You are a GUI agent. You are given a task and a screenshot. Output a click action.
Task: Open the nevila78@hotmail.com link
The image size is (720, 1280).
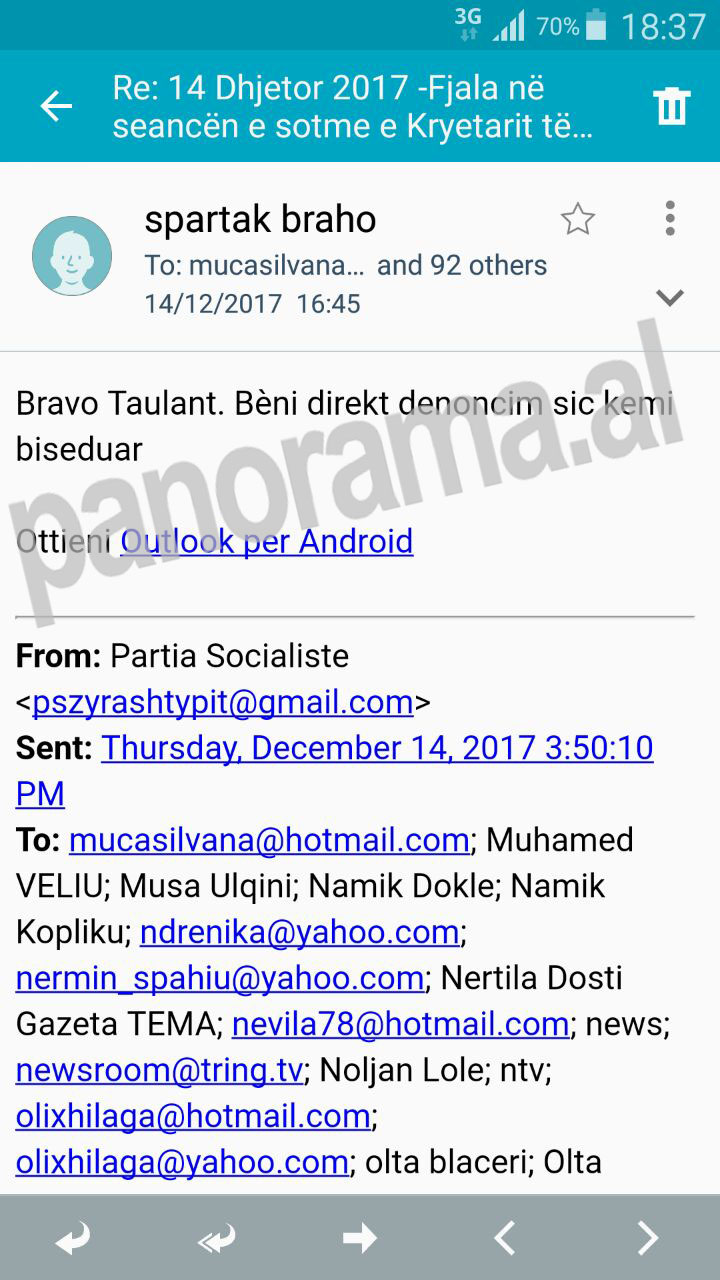point(401,1023)
